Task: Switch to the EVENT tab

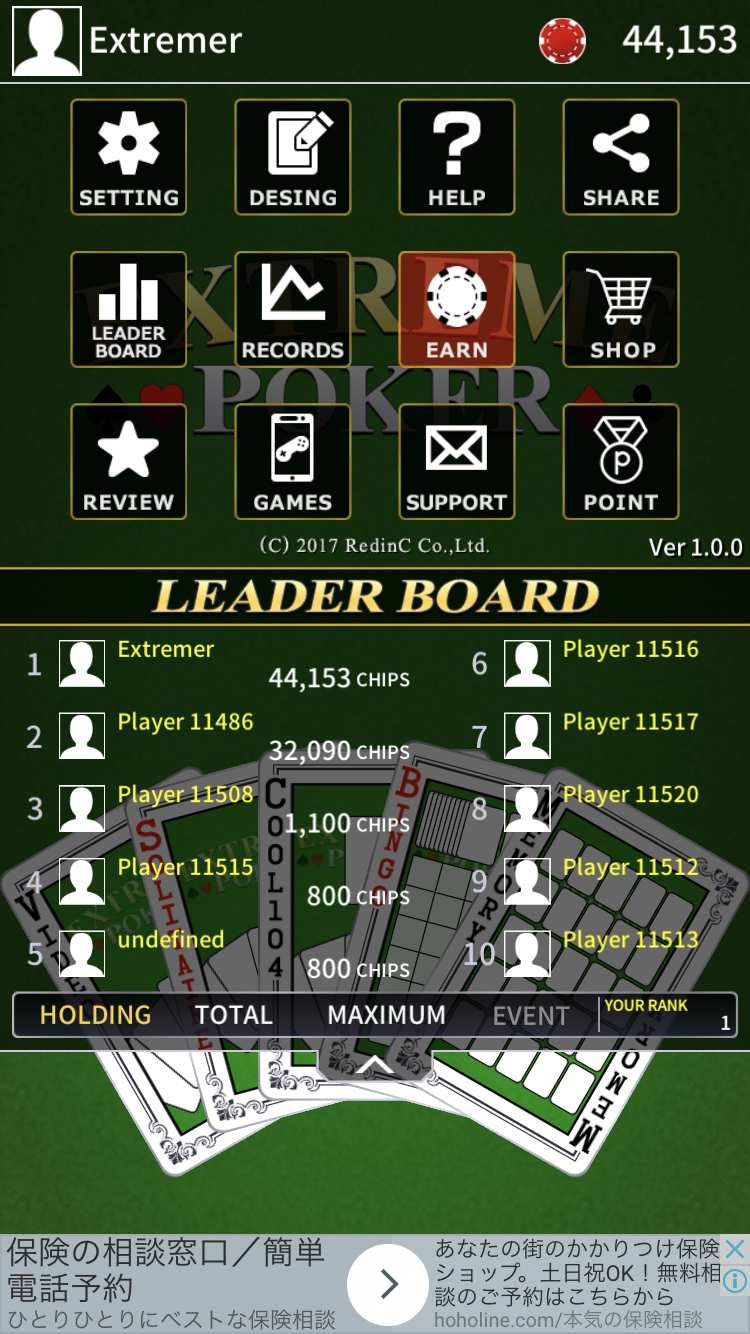Action: 530,1016
